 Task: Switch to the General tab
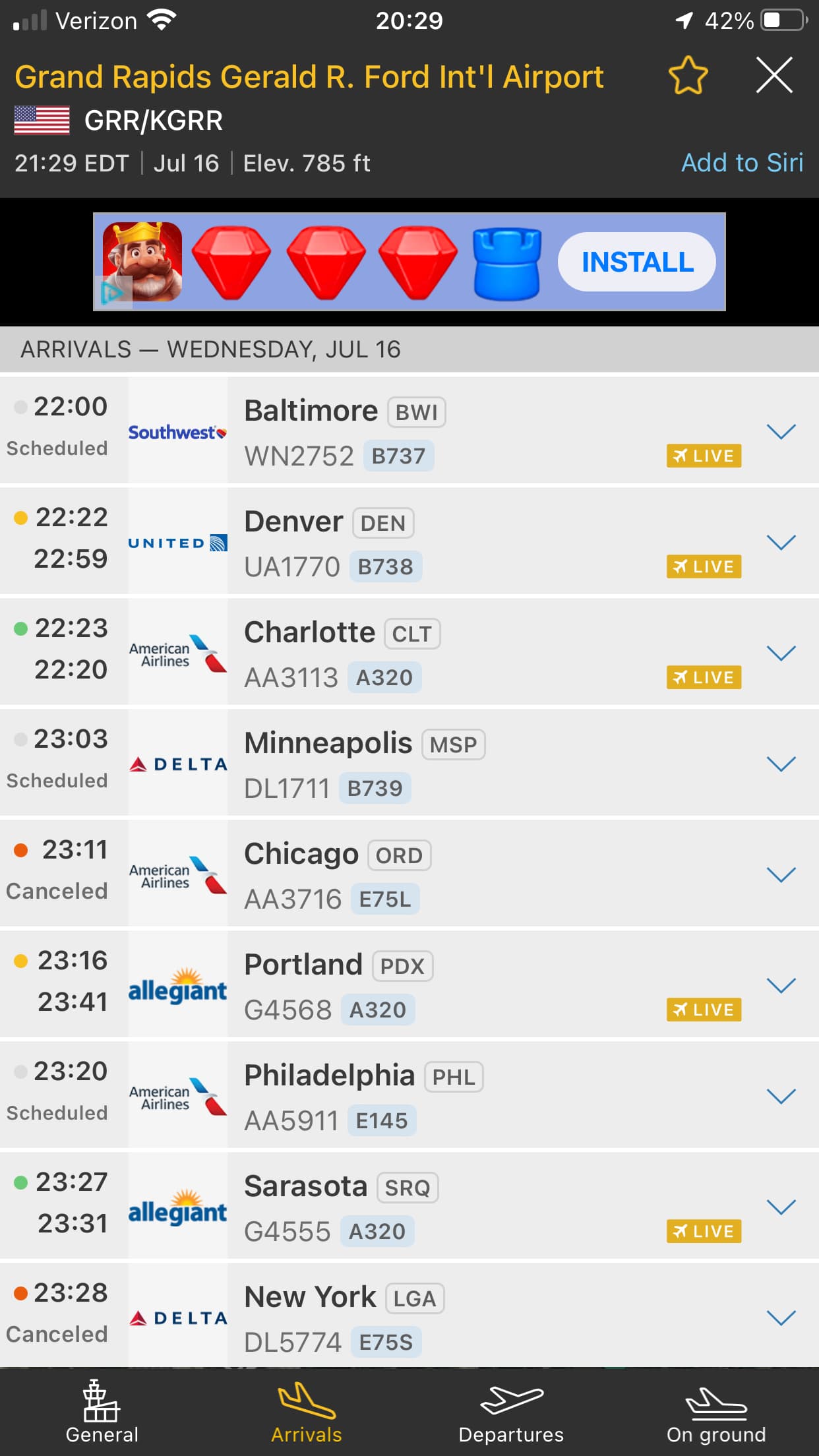coord(102,1412)
